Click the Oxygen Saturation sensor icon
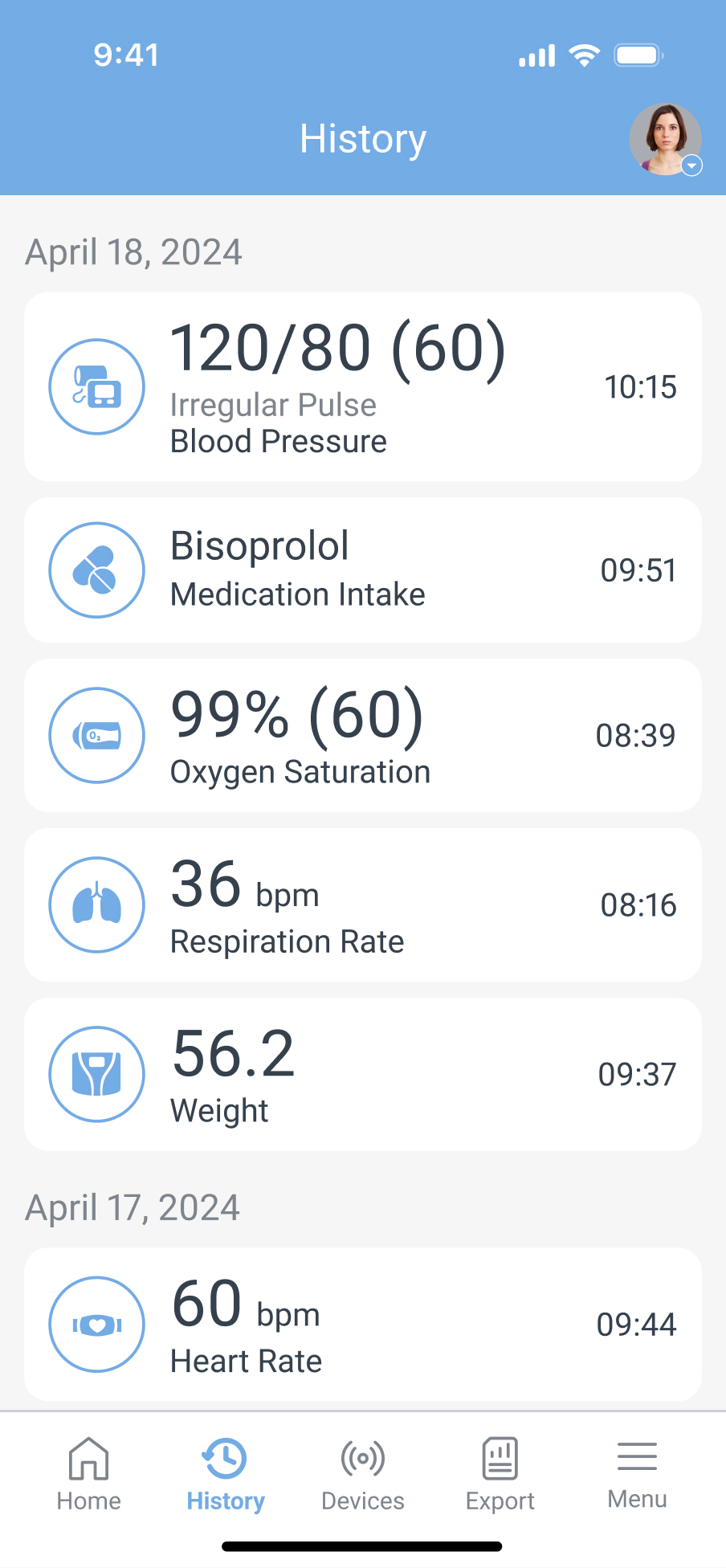The height and width of the screenshot is (1568, 726). pos(96,735)
